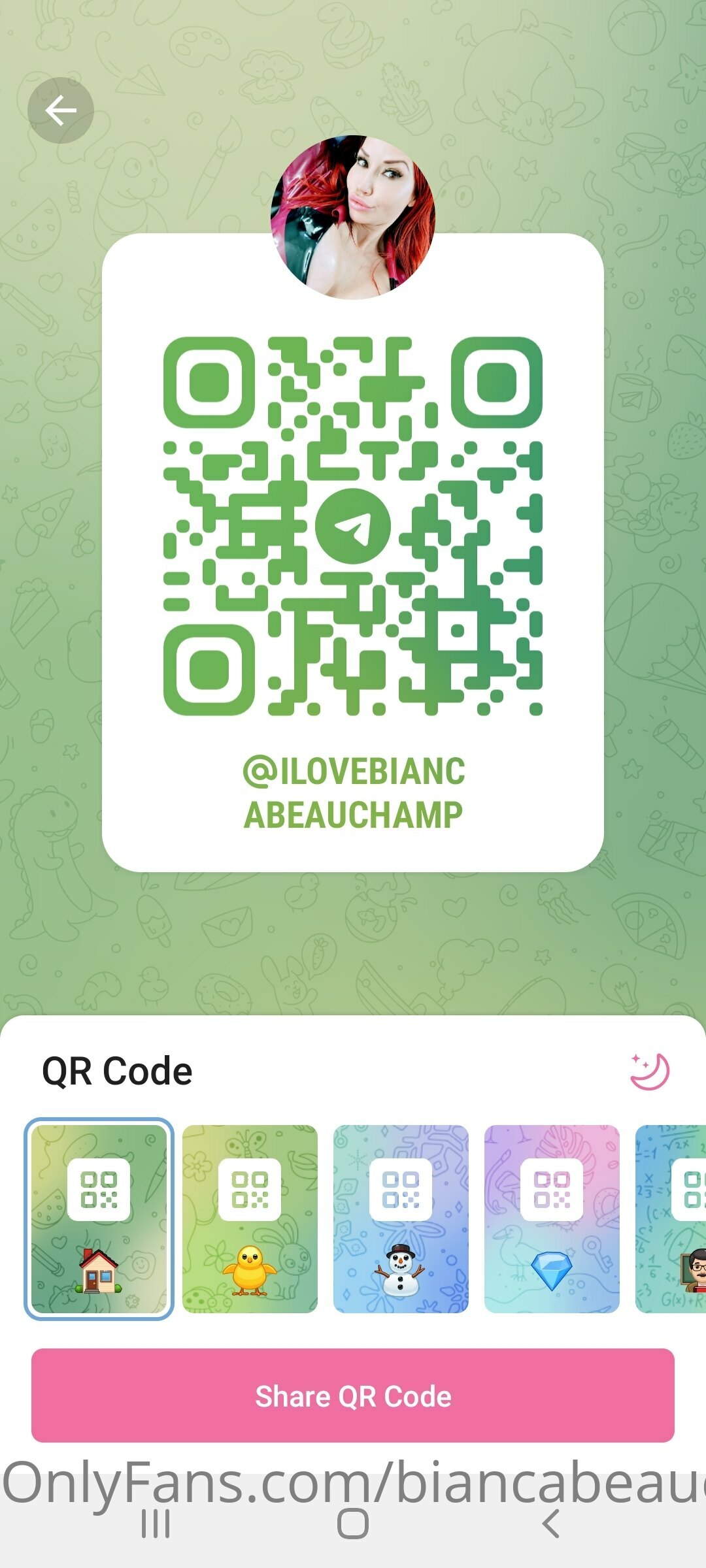The height and width of the screenshot is (1568, 706).
Task: Share QR Code
Action: 353,1396
